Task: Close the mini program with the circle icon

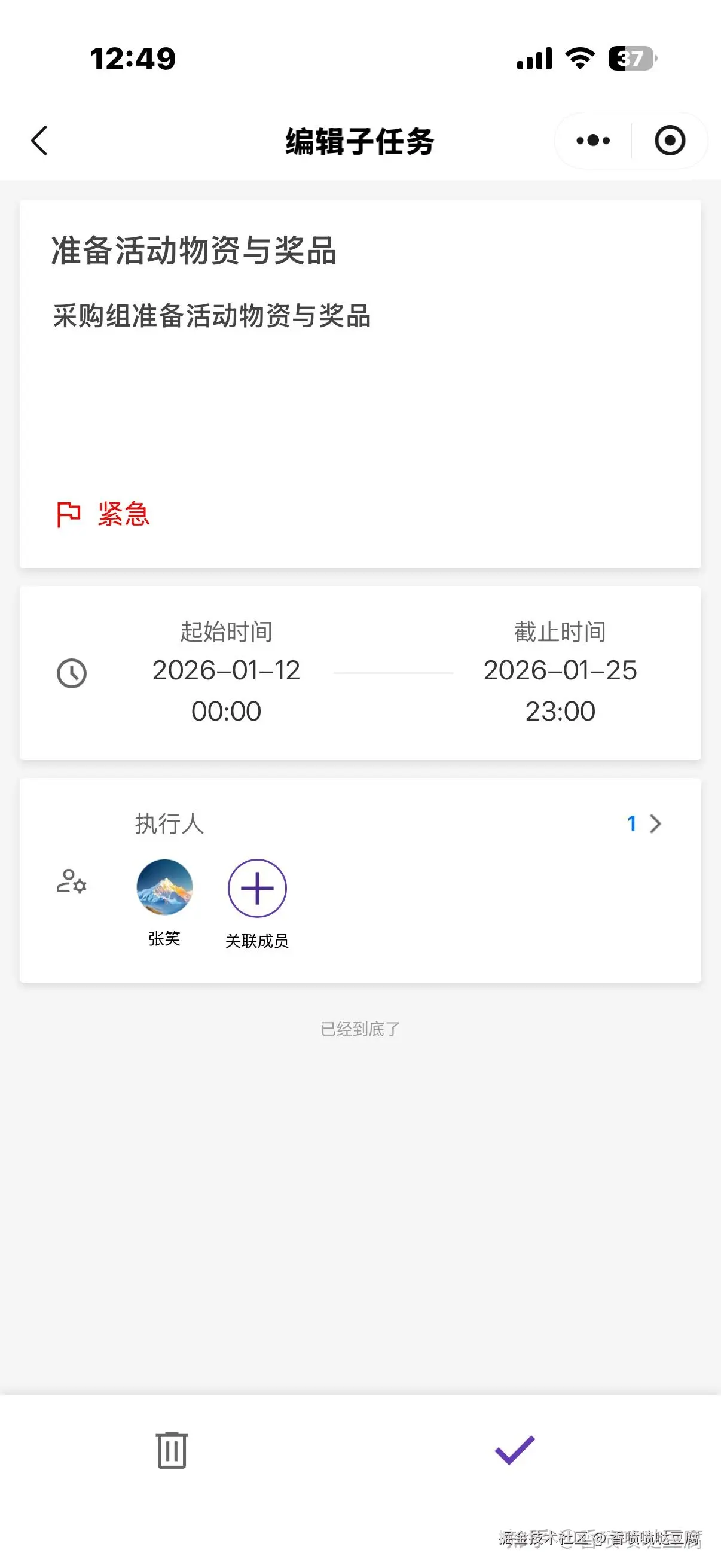Action: click(x=669, y=141)
